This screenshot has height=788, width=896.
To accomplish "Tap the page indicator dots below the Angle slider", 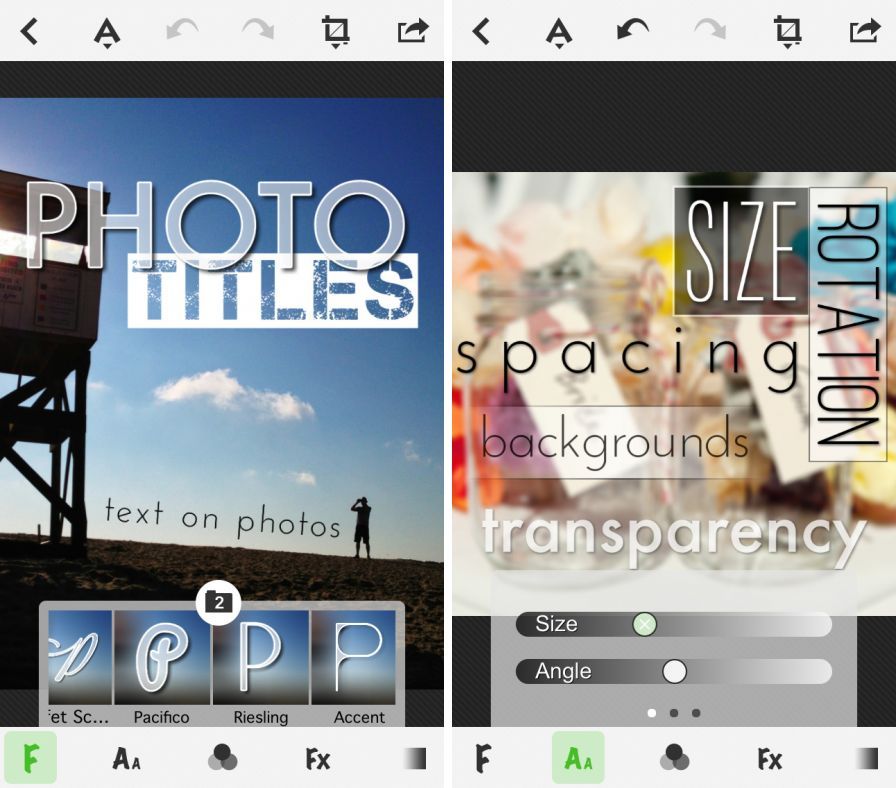I will point(674,713).
